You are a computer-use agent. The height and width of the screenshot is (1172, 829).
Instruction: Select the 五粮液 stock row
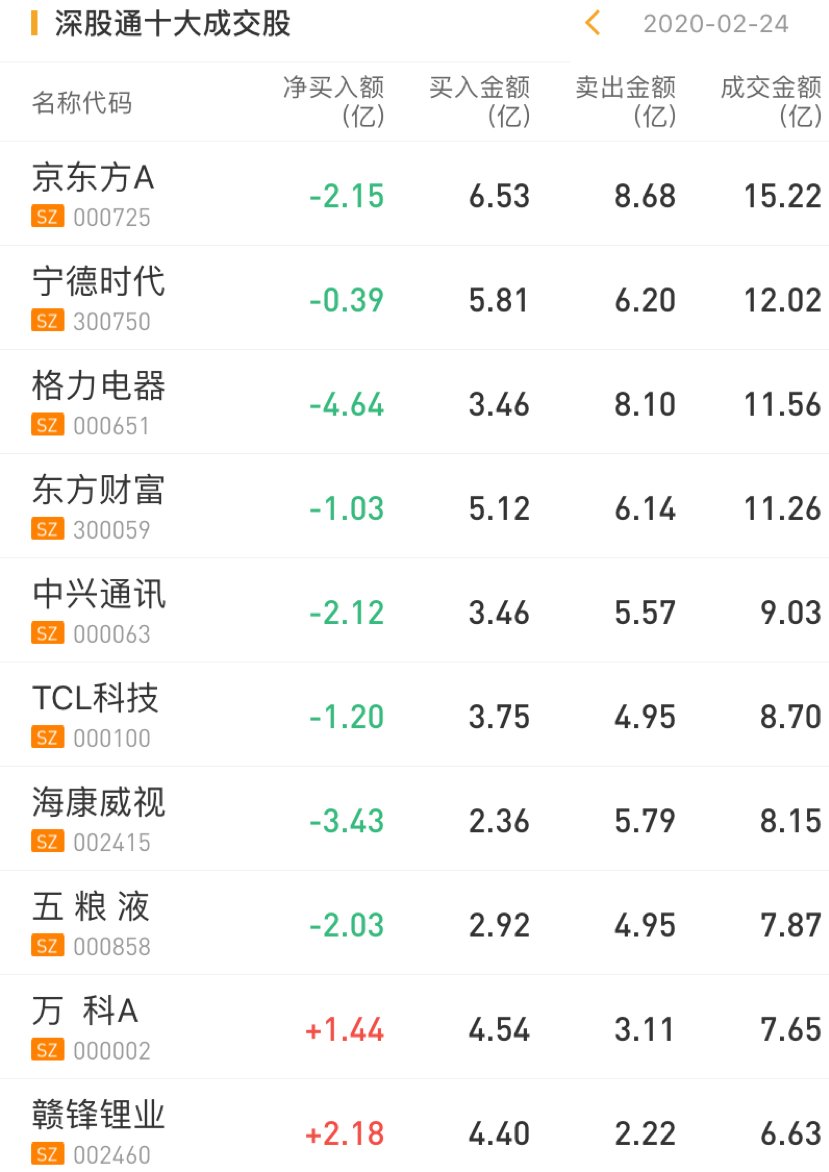pos(91,907)
